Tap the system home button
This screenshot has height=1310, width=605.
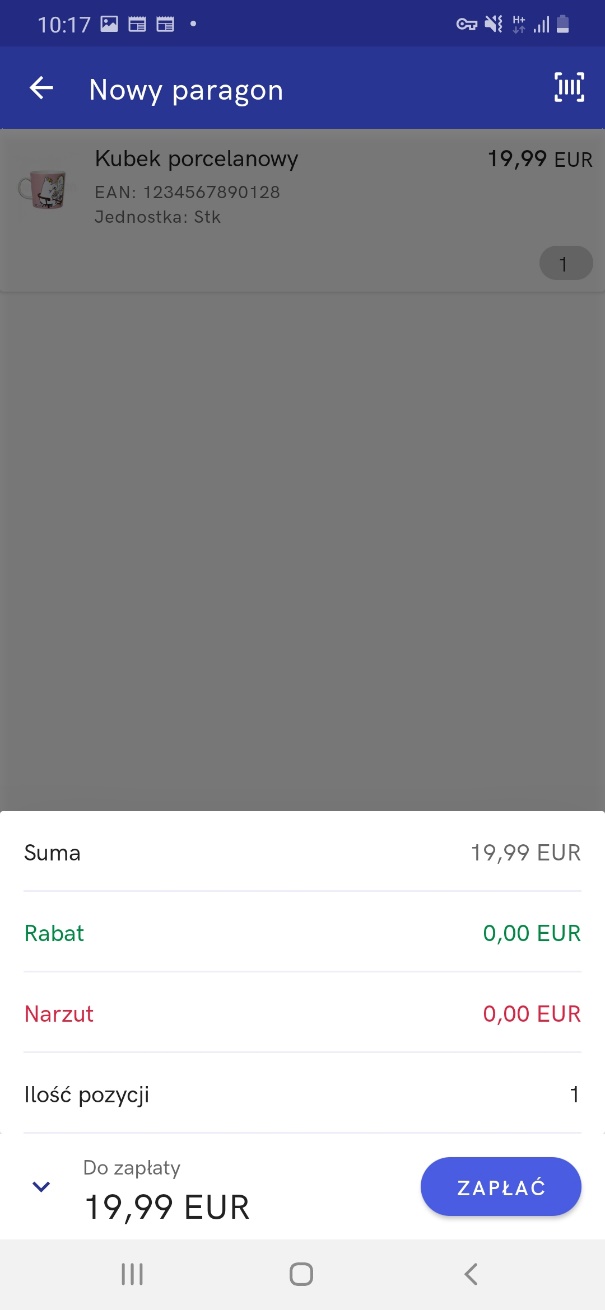click(x=301, y=1273)
